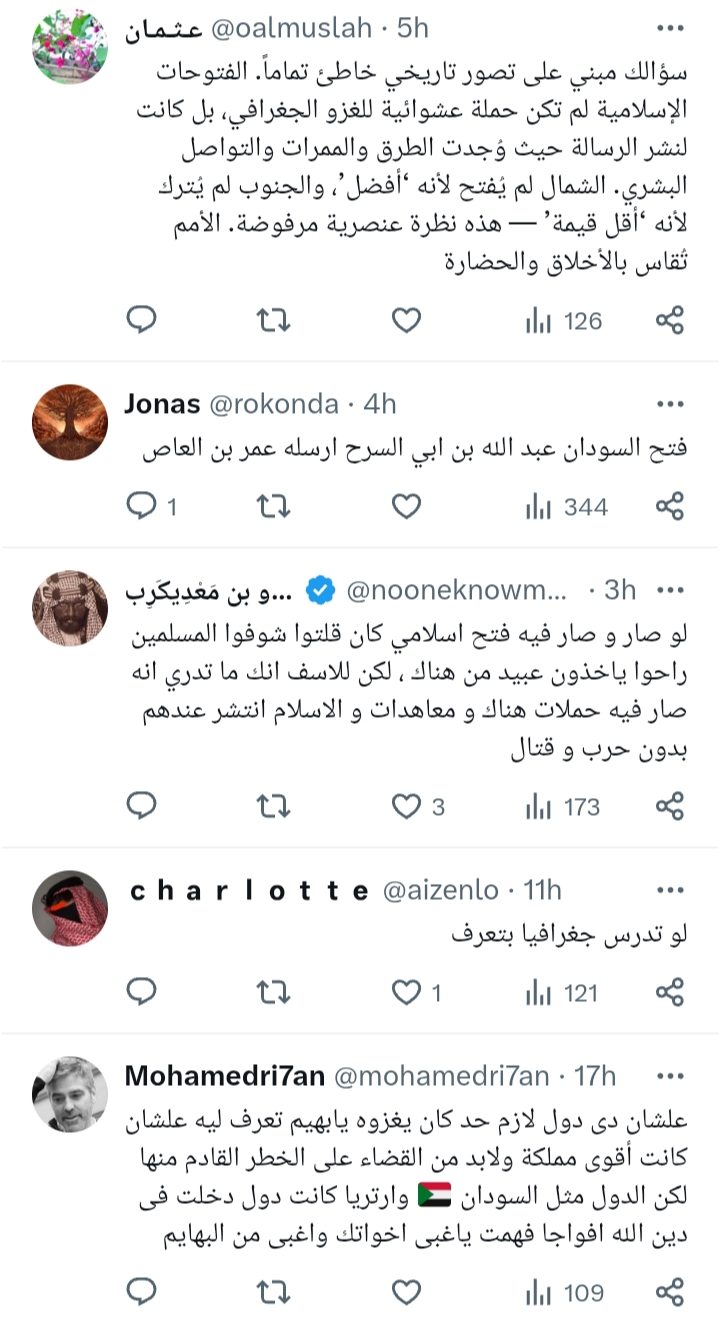This screenshot has height=1317, width=720.
Task: Reply to Mohamedri7an's post
Action: (143, 1292)
